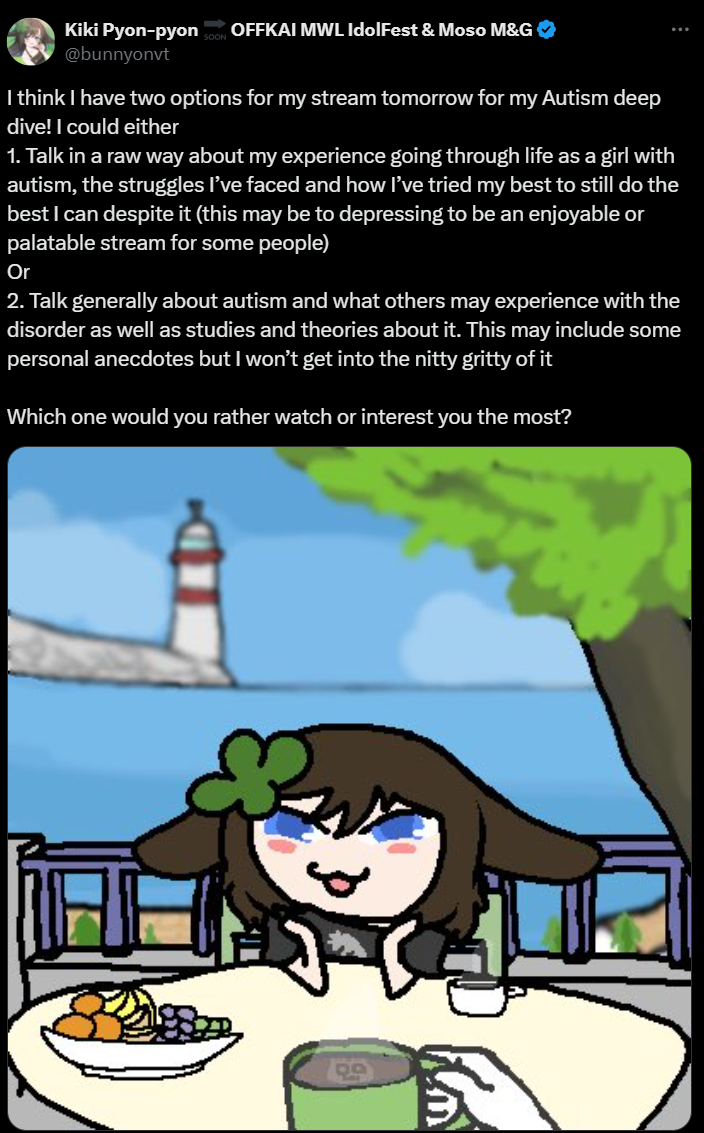This screenshot has height=1133, width=704.
Task: Open the post's three-dot overflow menu
Action: (680, 30)
